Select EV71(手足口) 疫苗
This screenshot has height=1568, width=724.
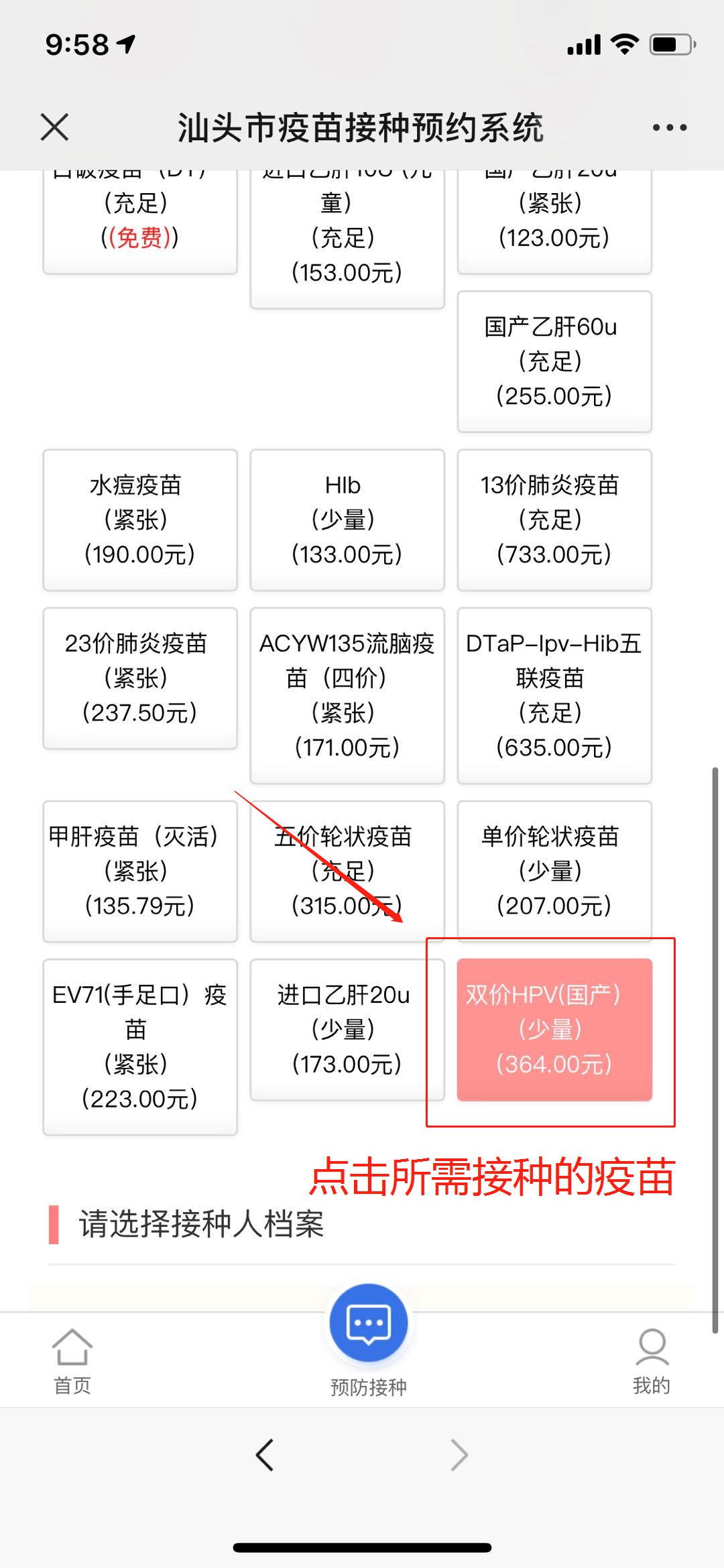(x=139, y=1046)
